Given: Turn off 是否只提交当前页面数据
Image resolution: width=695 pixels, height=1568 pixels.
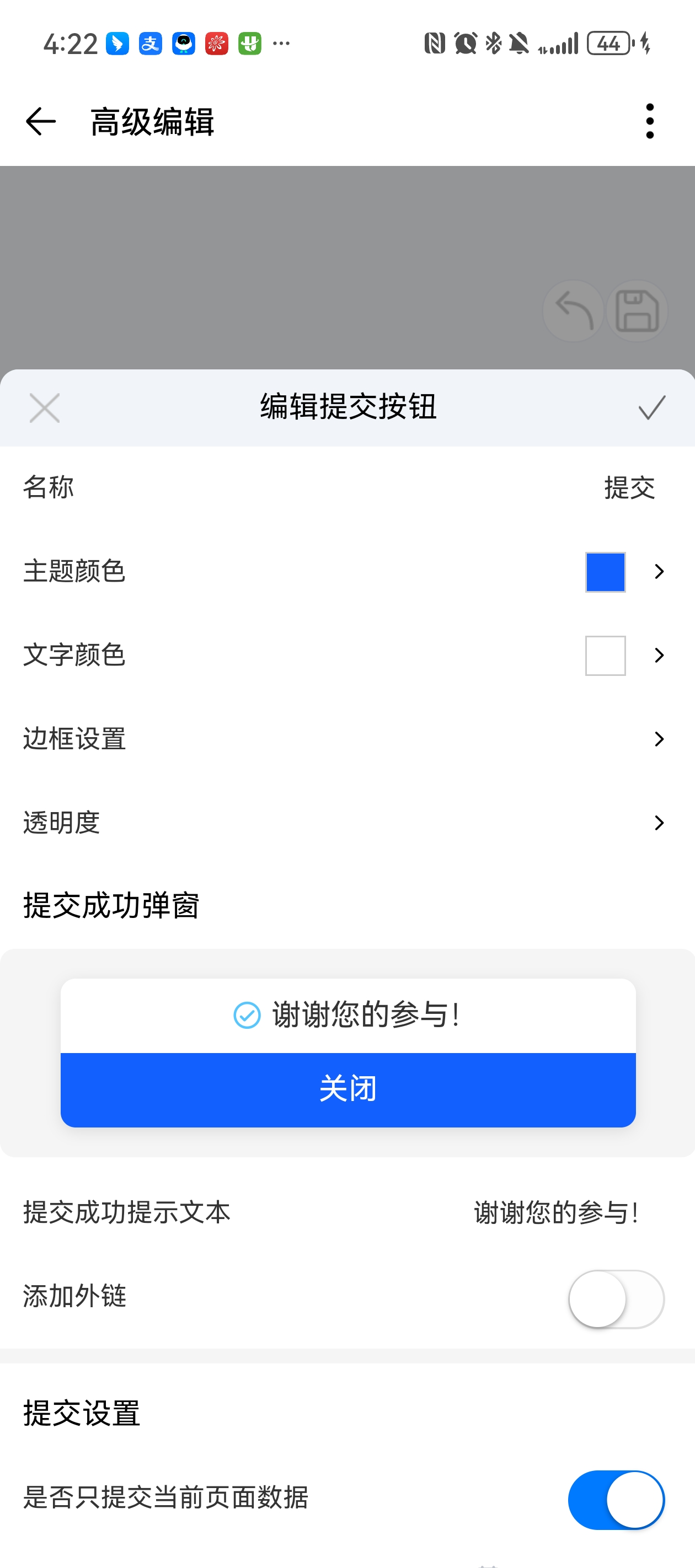Looking at the screenshot, I should (x=616, y=1500).
